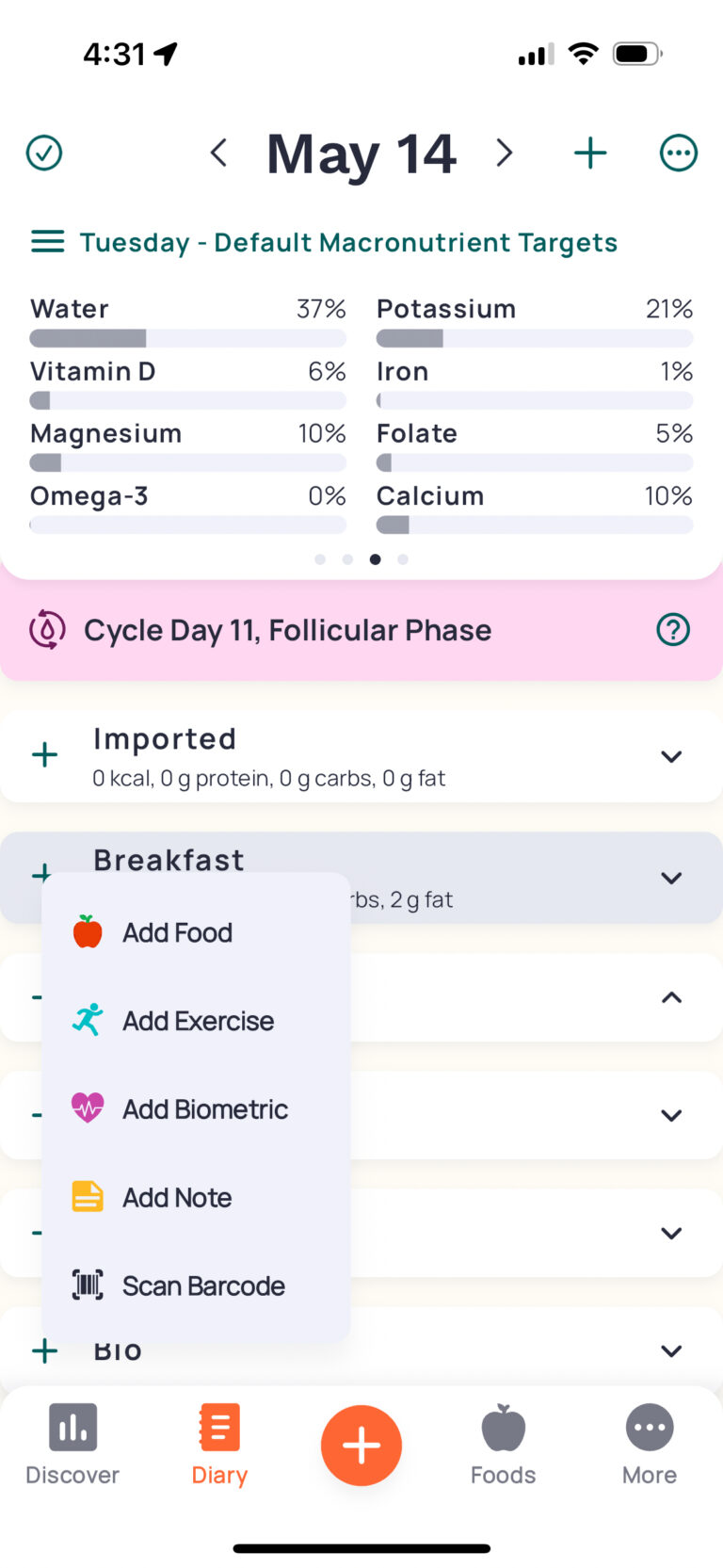This screenshot has height=1568, width=723.
Task: Tap the plus next to the May 14 header
Action: tap(590, 152)
